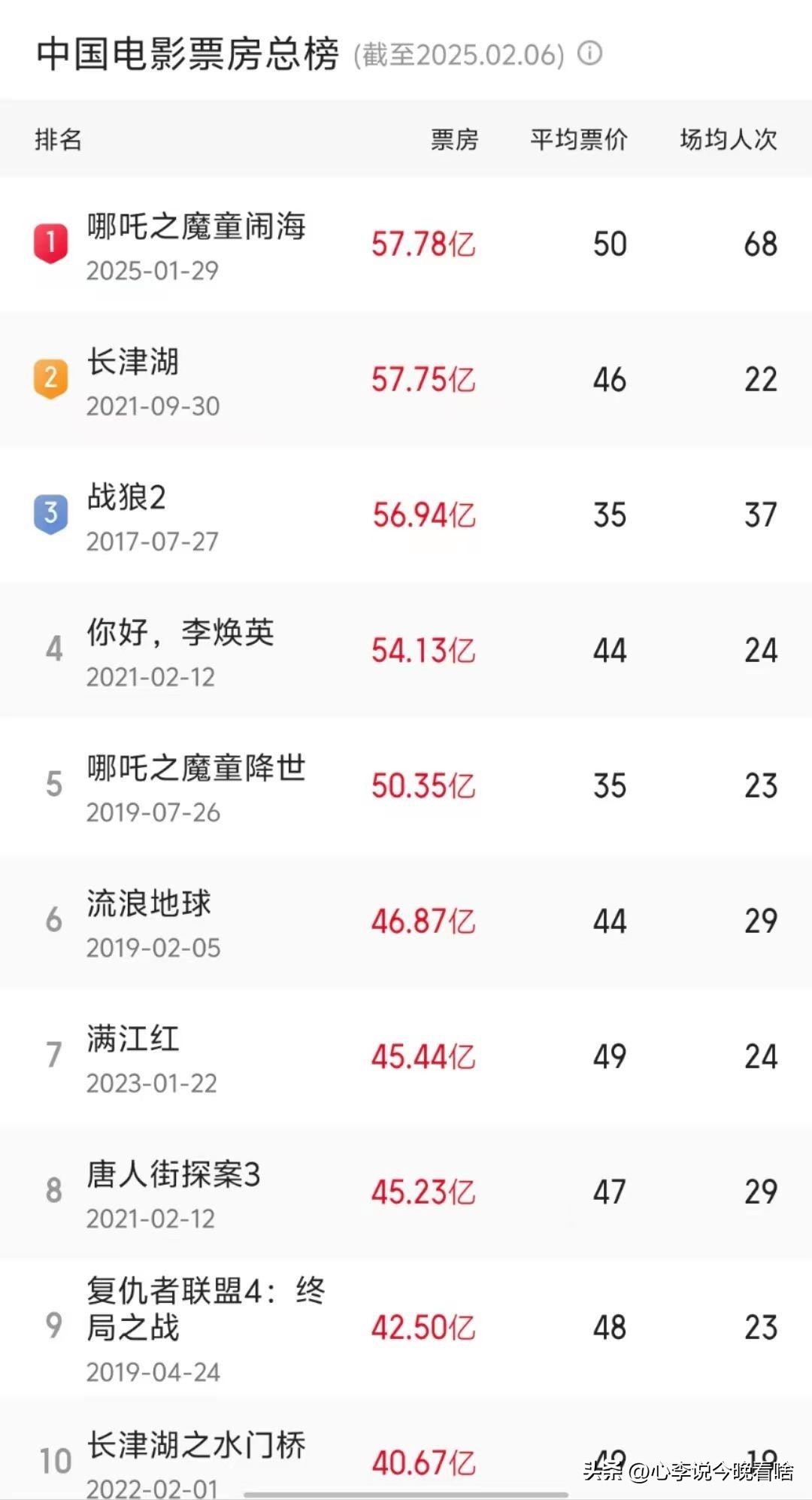View the 流浪地球 entry

click(x=149, y=904)
